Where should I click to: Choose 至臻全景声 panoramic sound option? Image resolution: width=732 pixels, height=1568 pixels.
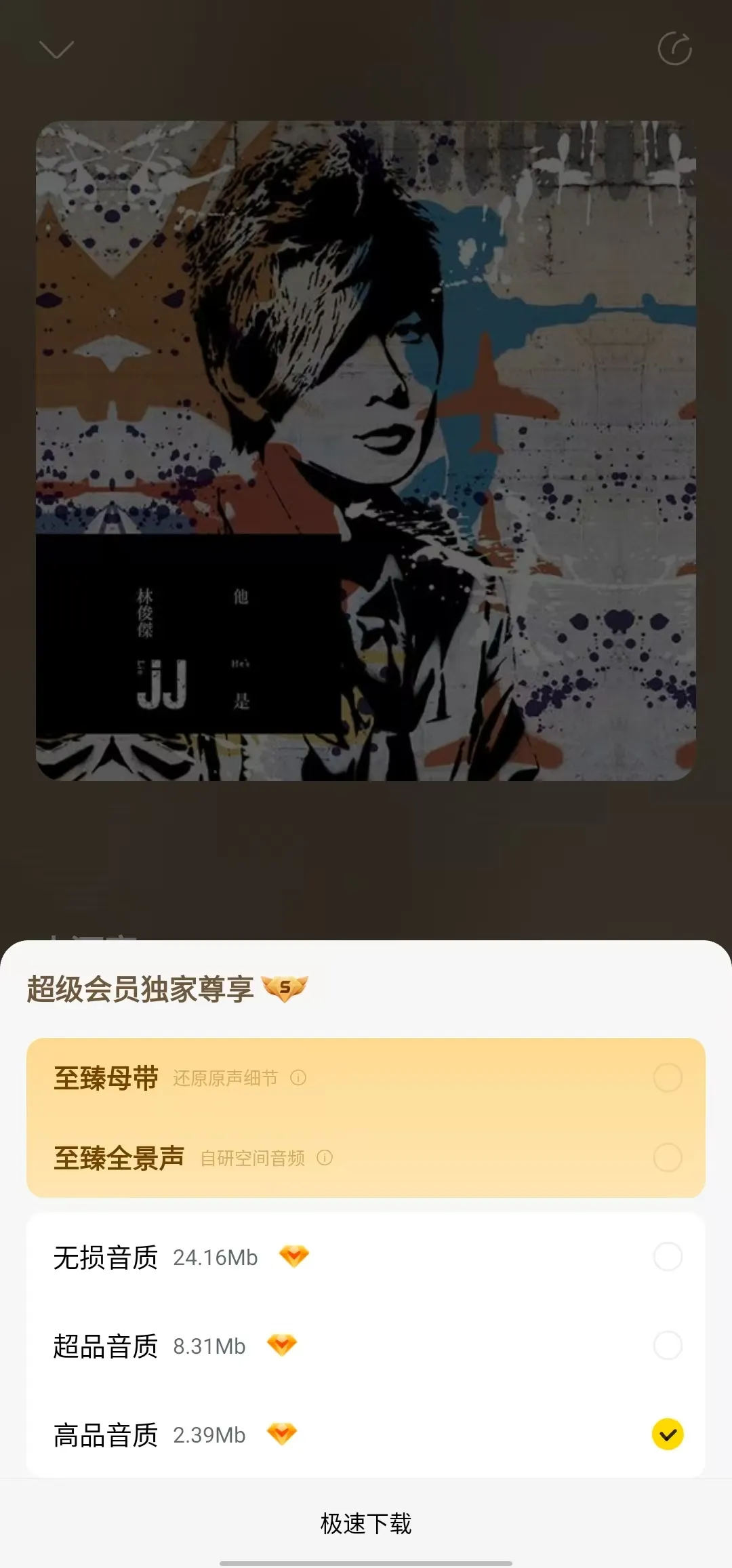click(667, 1158)
